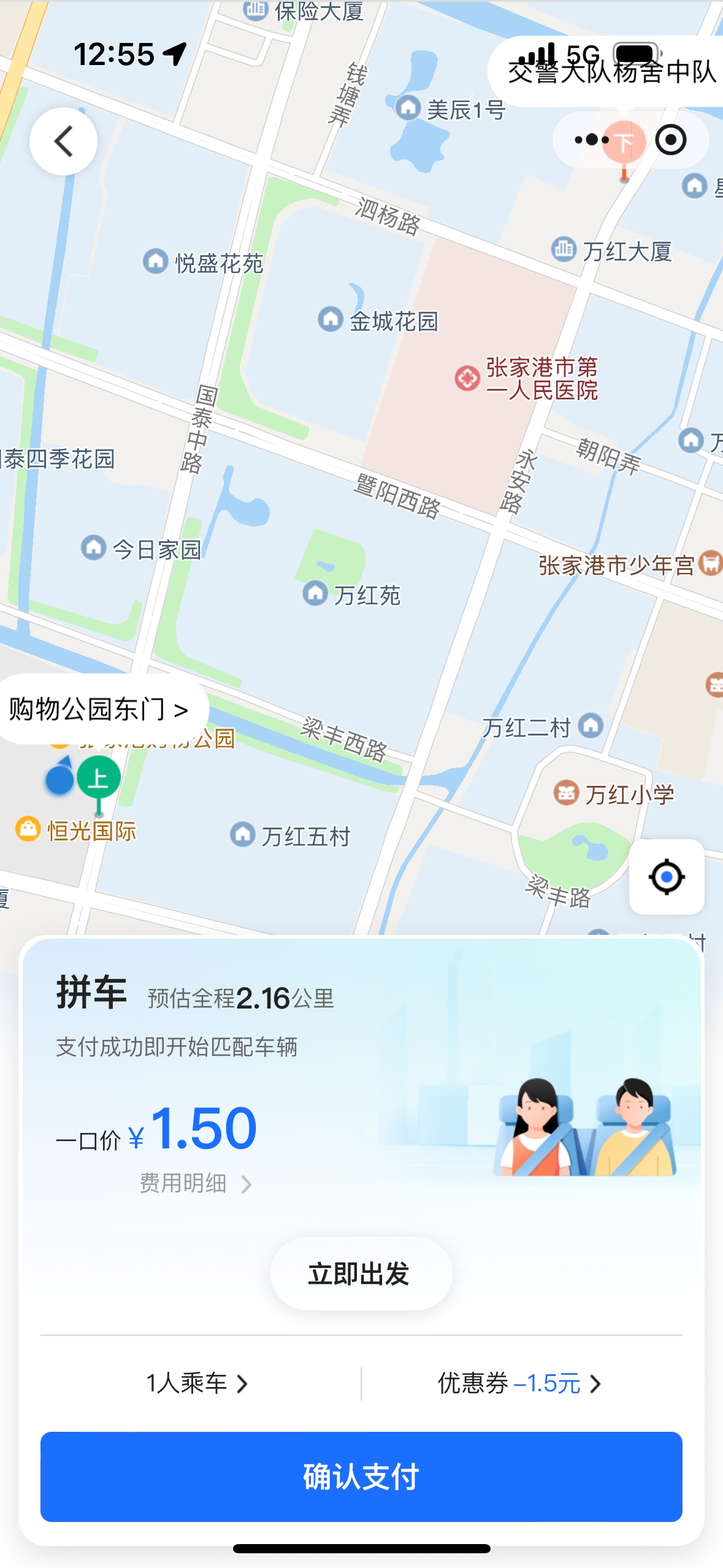The width and height of the screenshot is (723, 1568).
Task: Tap 确认支付 to confirm payment
Action: (361, 1477)
